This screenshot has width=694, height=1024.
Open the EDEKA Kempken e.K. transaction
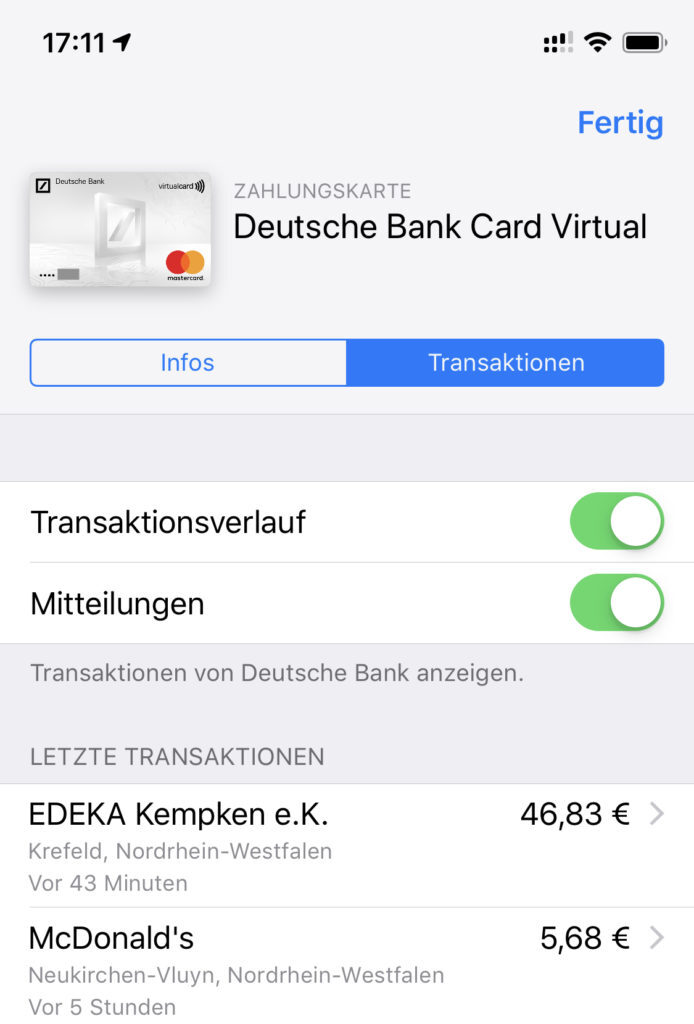(347, 846)
